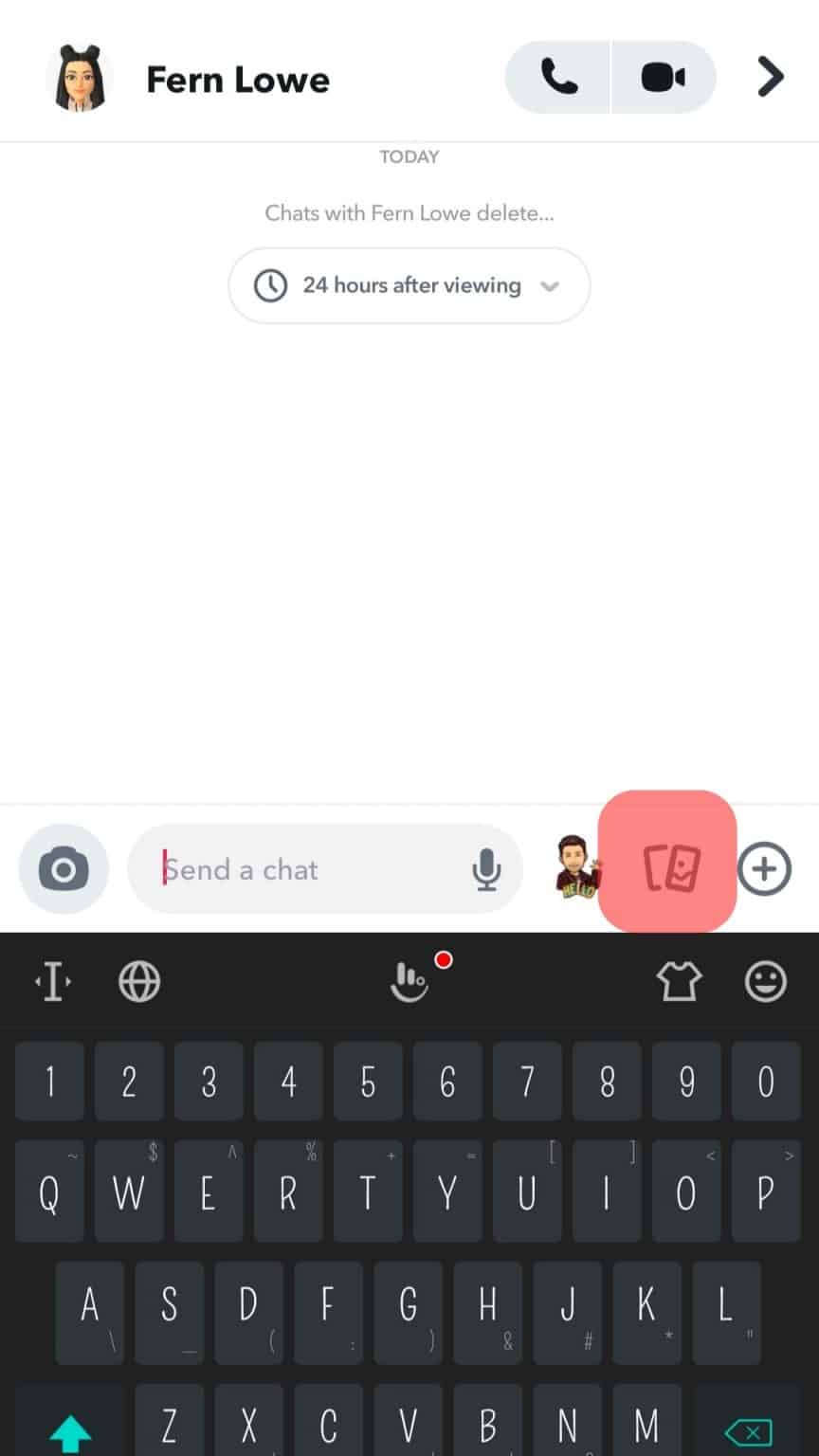This screenshot has height=1456, width=819.
Task: Start a video call with Fern Lowe
Action: [664, 78]
